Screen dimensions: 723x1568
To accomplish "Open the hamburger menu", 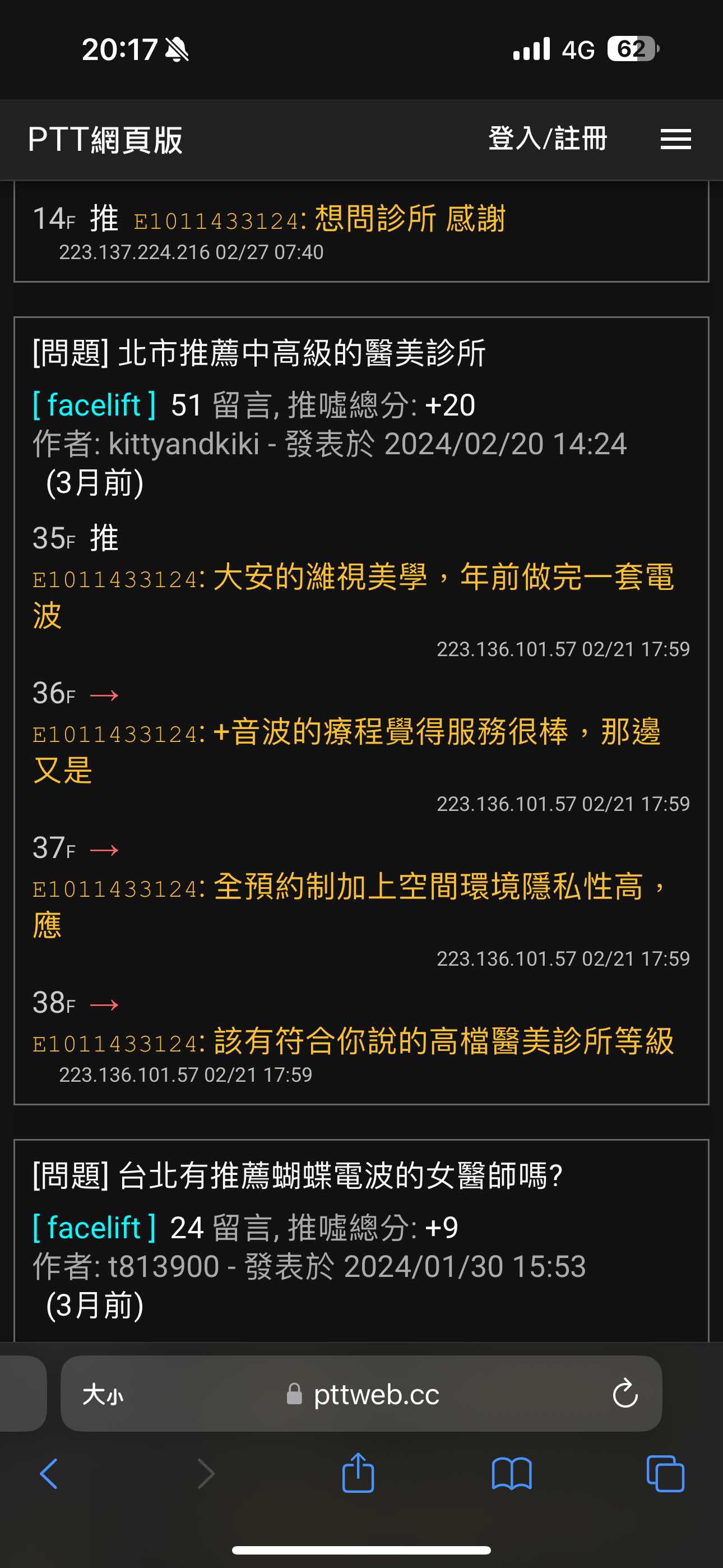I will point(675,140).
